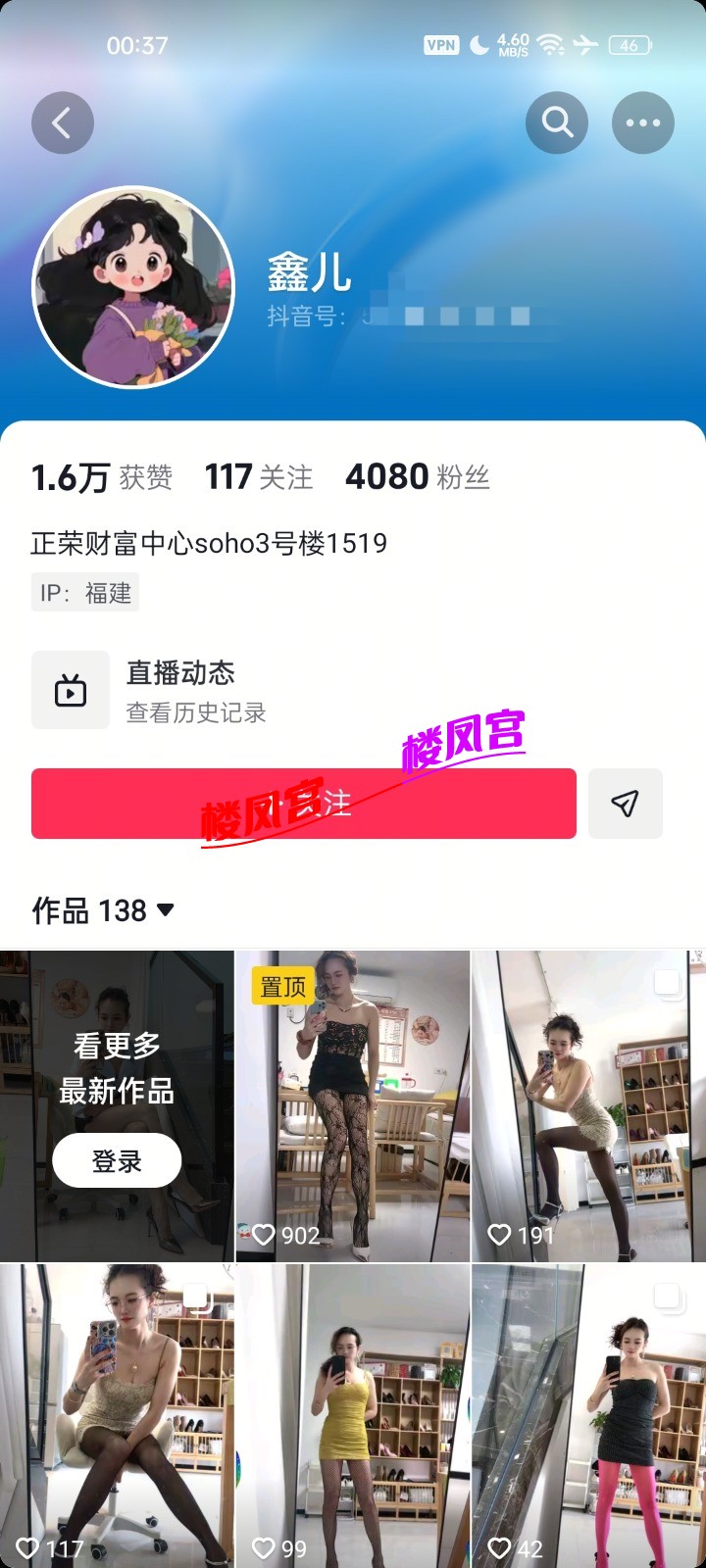Open the video with 117 likes
Screen dimensions: 706x1568
117,1416
